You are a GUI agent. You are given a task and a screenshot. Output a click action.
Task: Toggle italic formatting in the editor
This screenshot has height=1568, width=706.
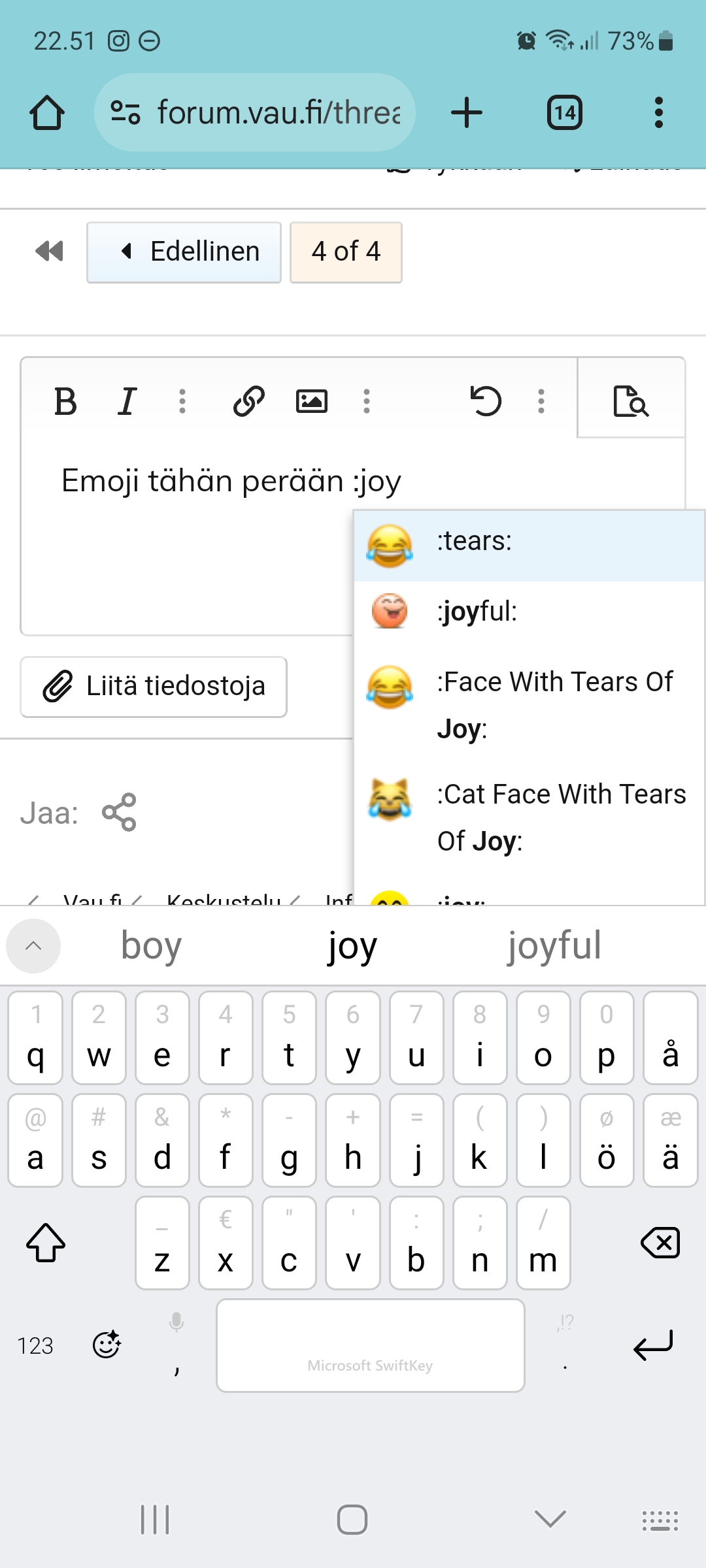click(127, 401)
